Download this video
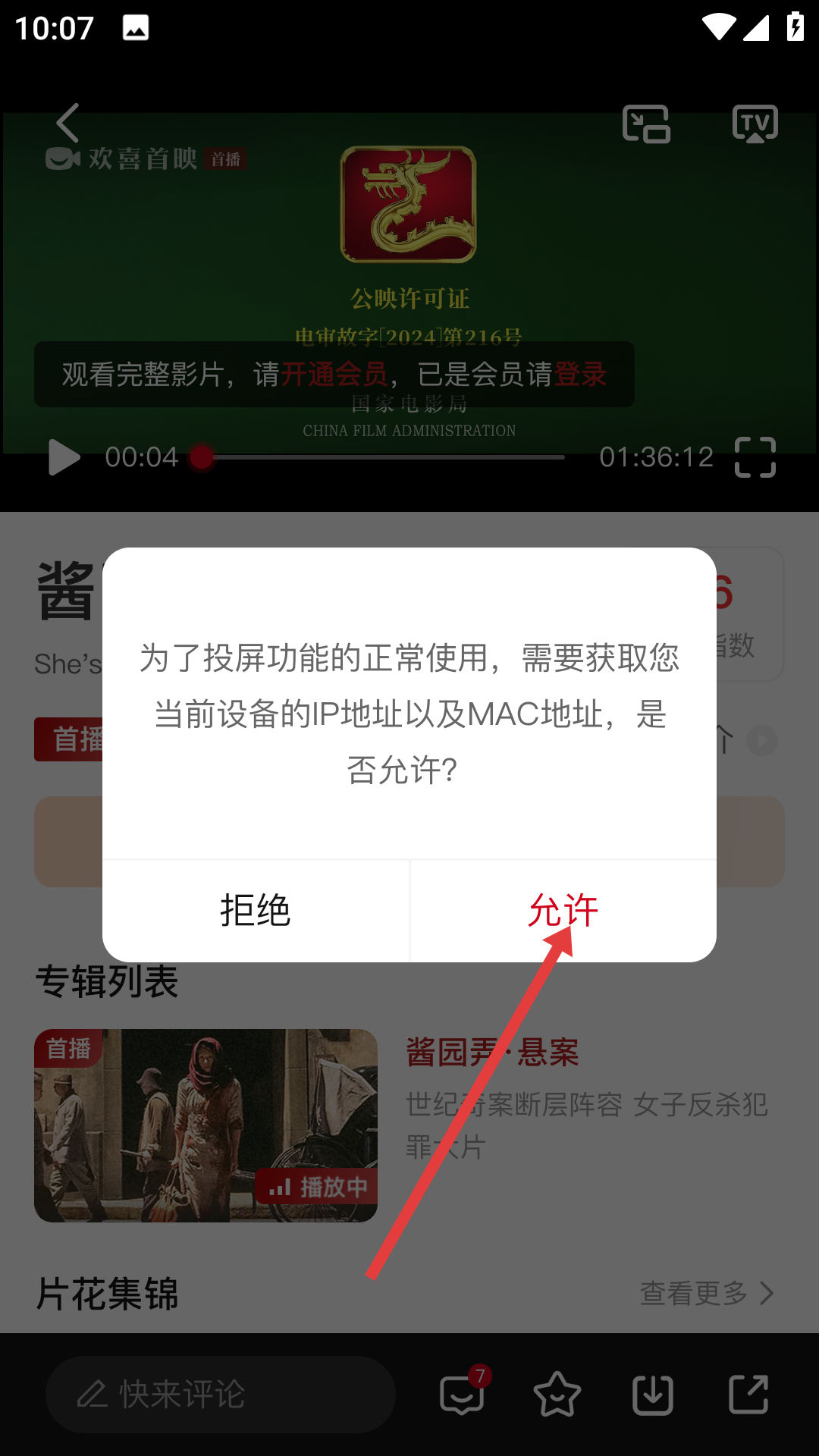 (x=653, y=1394)
